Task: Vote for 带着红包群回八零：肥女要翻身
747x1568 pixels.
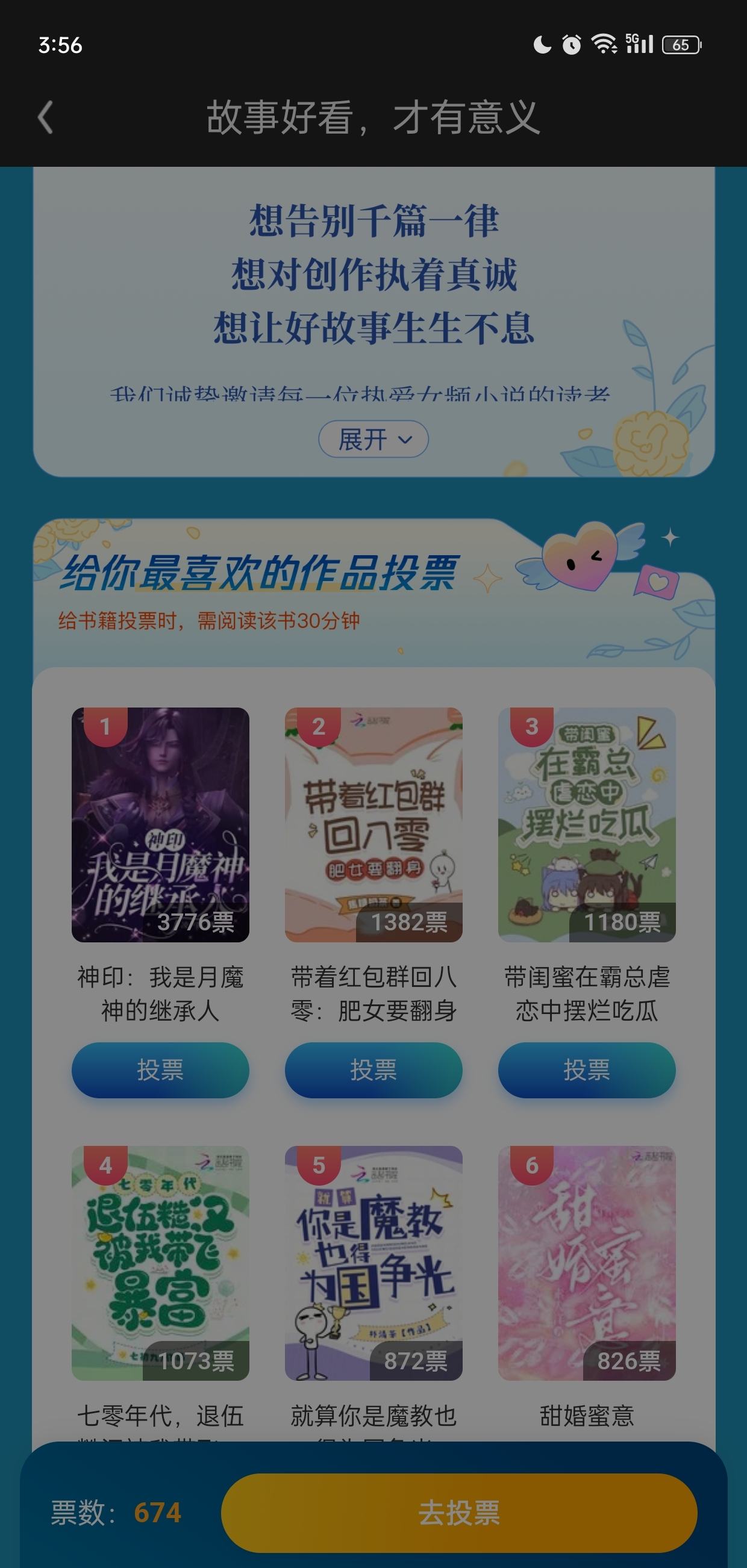Action: (x=373, y=1069)
